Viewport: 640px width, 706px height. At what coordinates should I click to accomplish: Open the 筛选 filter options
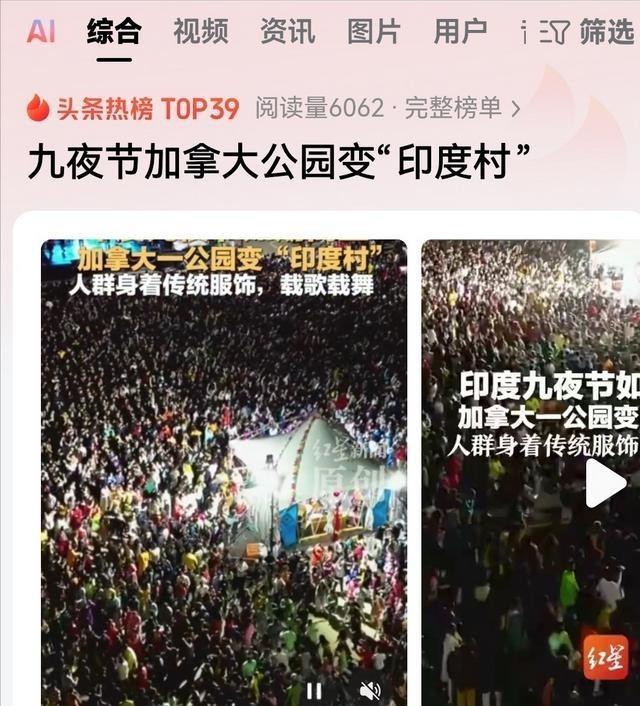[x=588, y=32]
